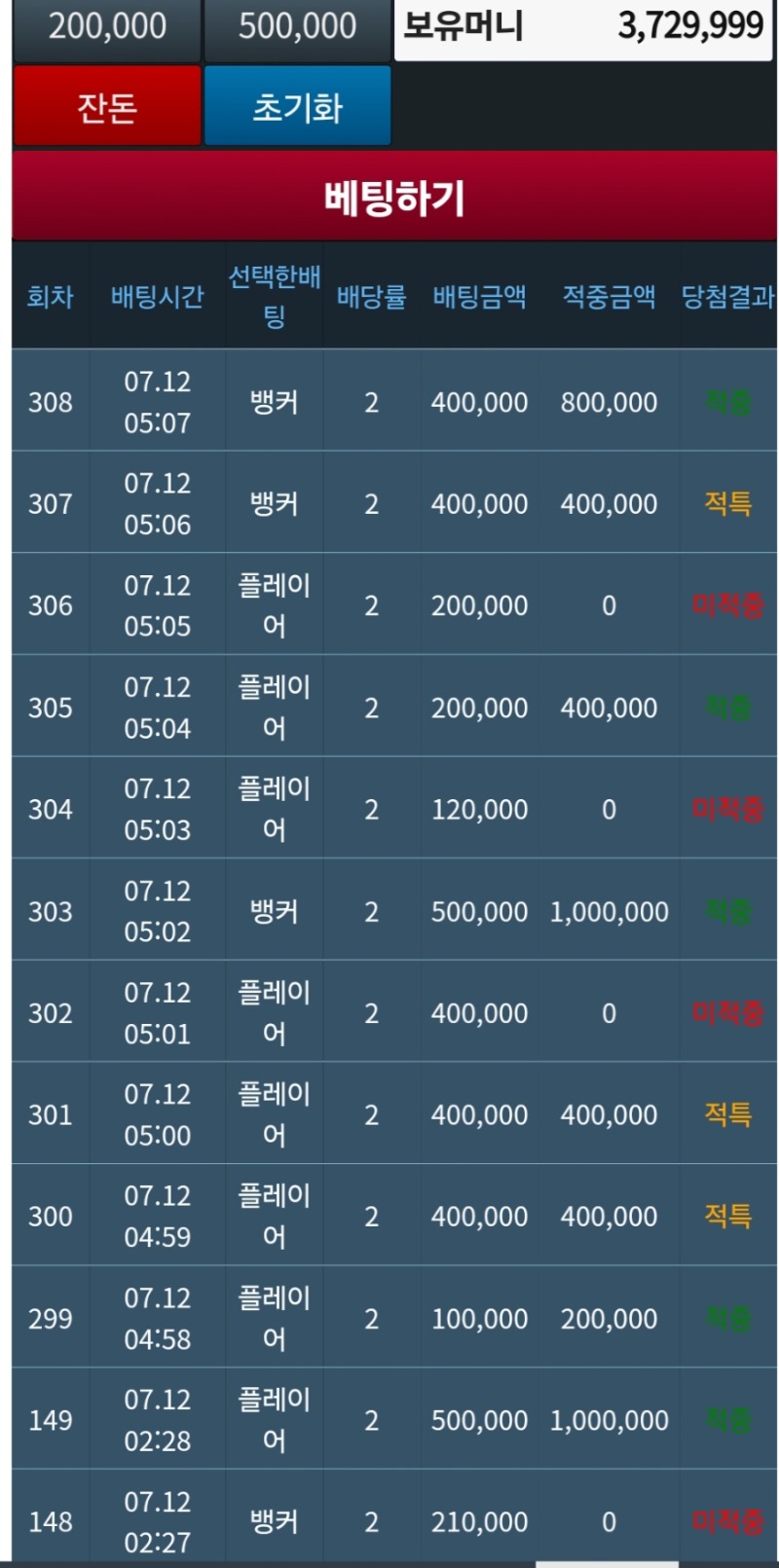This screenshot has height=1568, width=779.
Task: Select the 200,000 bet amount button
Action: point(106,28)
